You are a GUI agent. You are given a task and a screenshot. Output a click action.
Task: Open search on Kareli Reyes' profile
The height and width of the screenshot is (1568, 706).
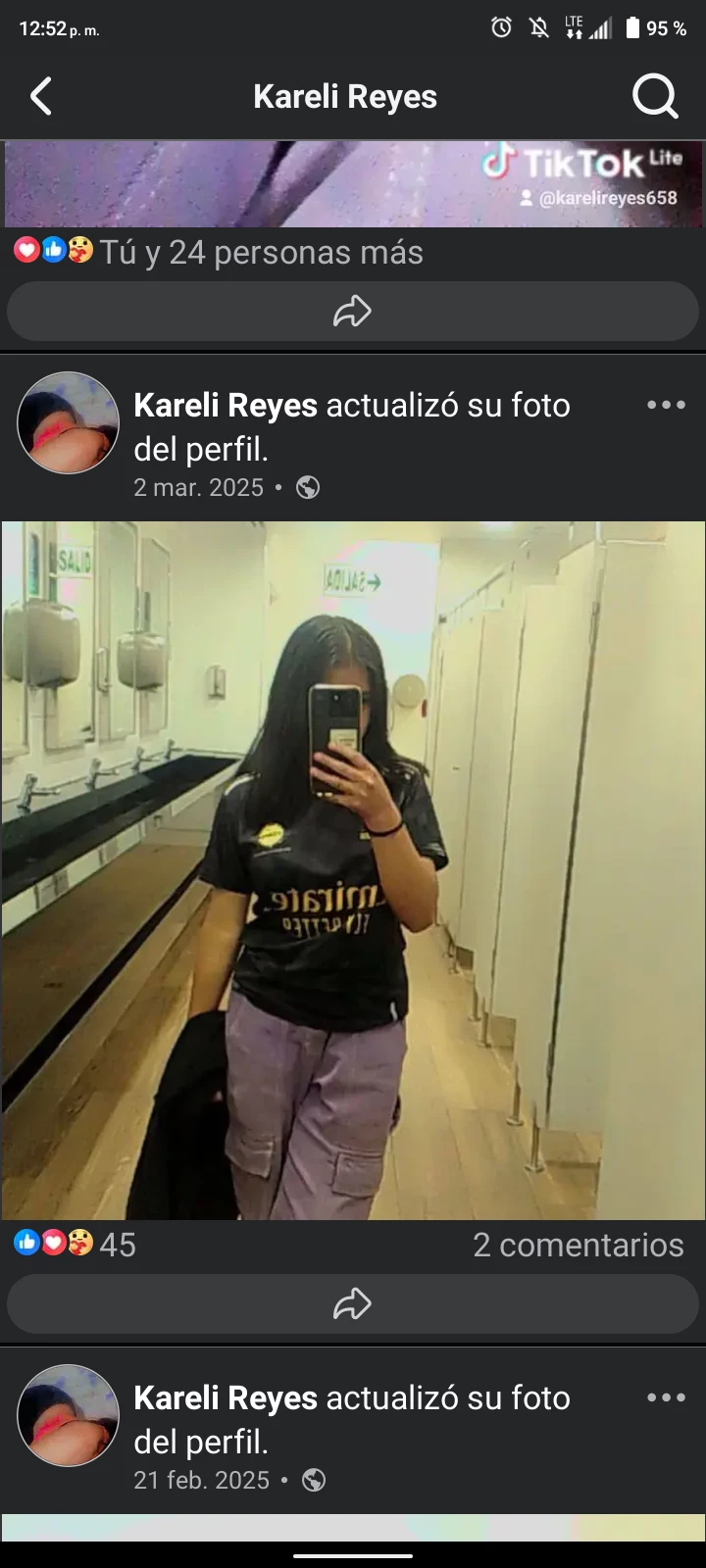tap(654, 97)
